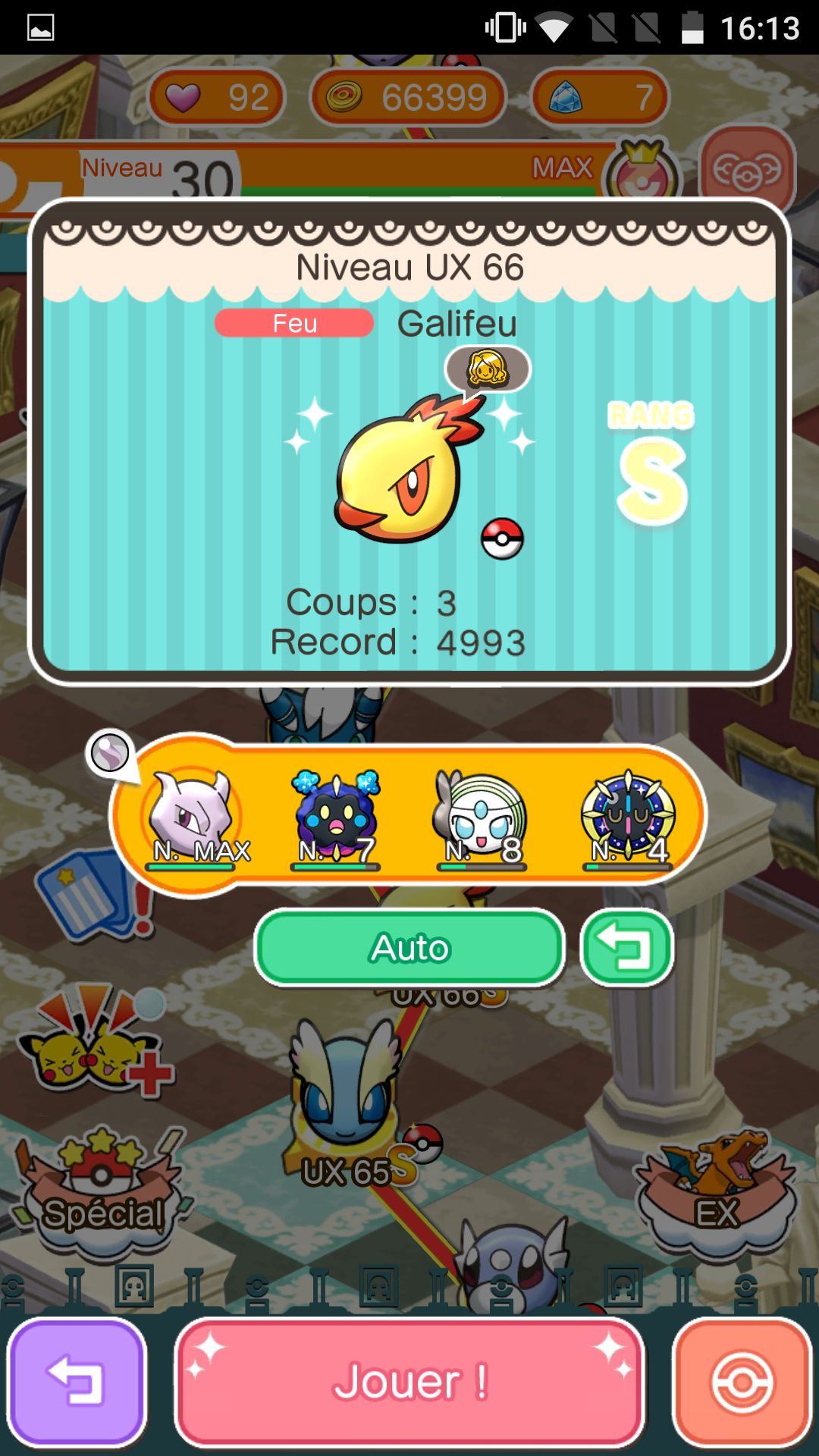Reset the team with the green arrow button
819x1456 pixels.
[626, 948]
